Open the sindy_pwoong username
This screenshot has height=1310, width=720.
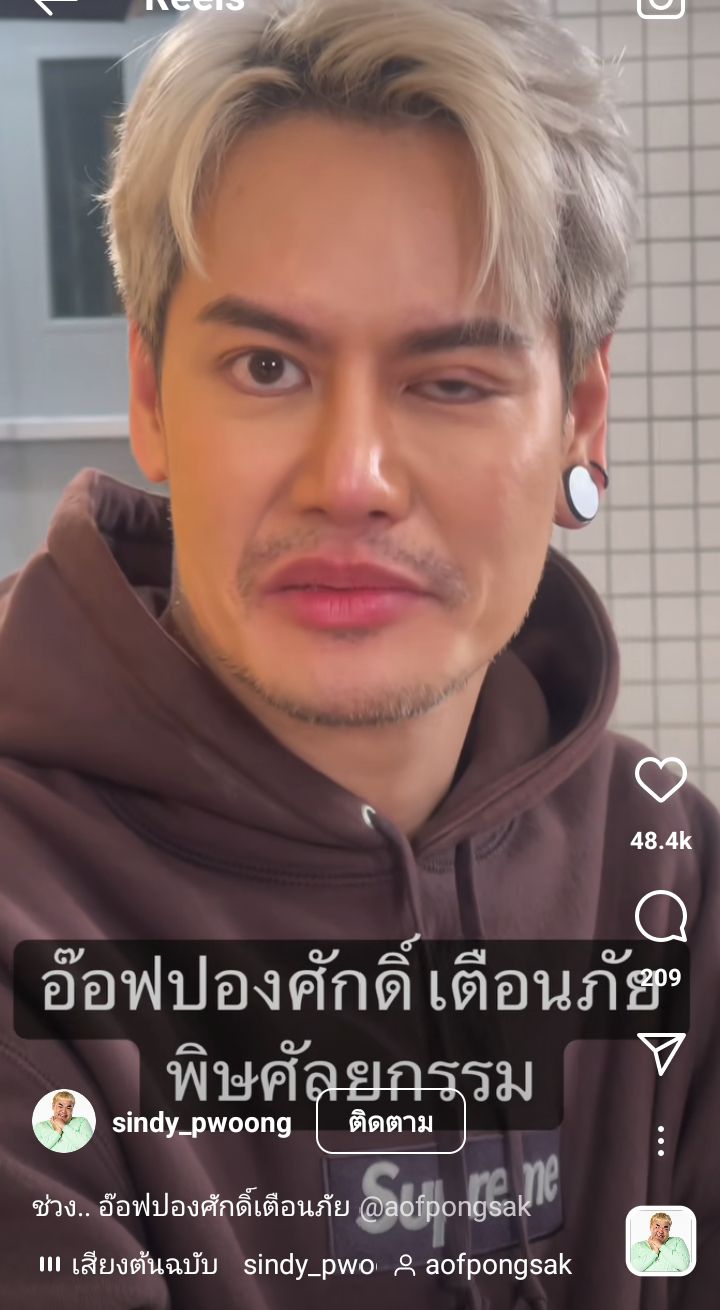201,1123
